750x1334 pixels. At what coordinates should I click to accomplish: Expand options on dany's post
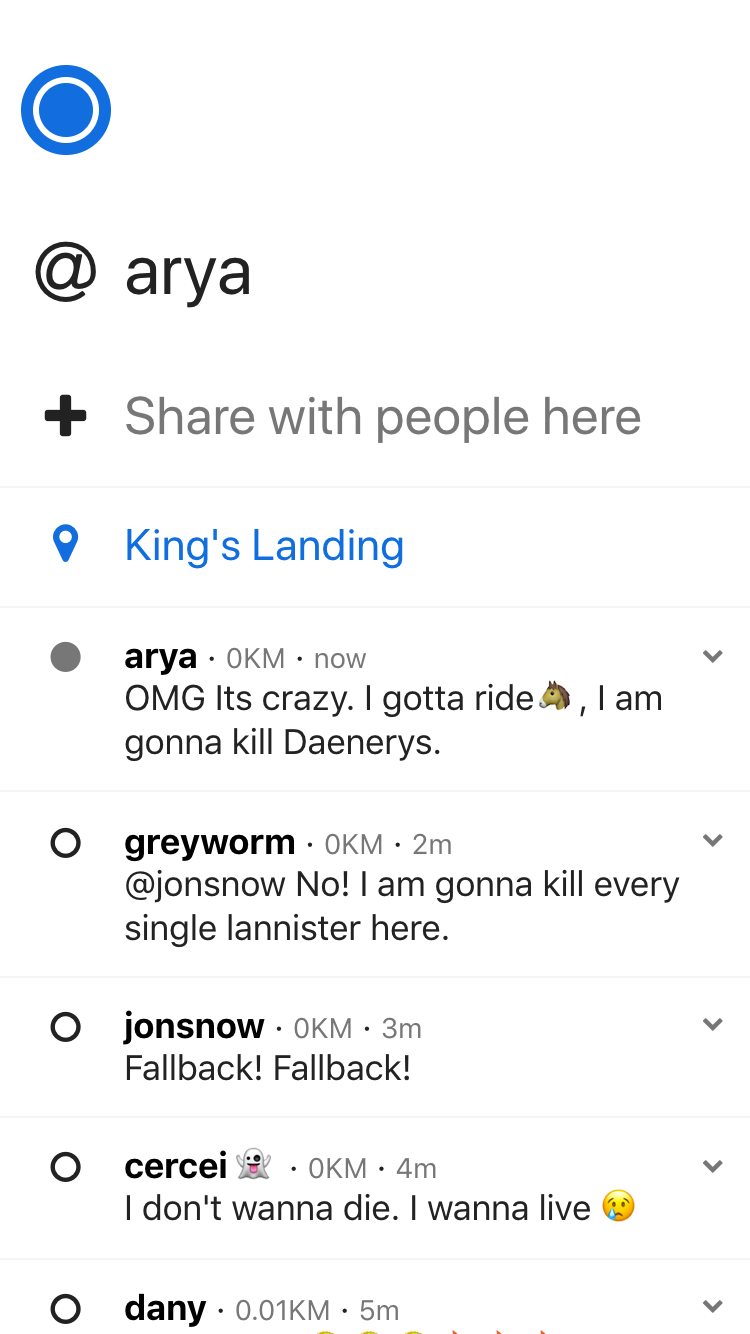tap(712, 1306)
